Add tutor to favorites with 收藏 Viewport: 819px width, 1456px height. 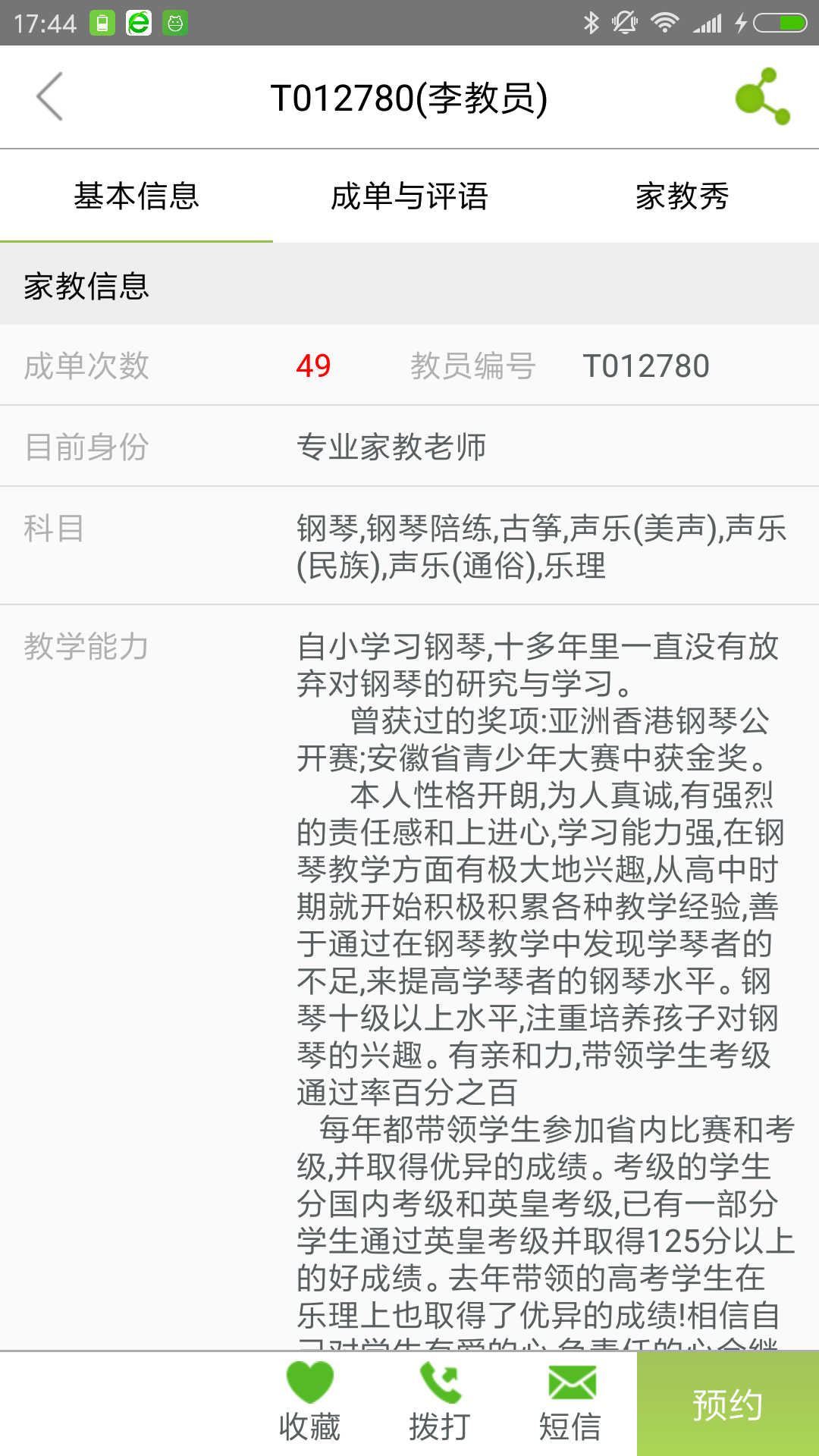[309, 1403]
